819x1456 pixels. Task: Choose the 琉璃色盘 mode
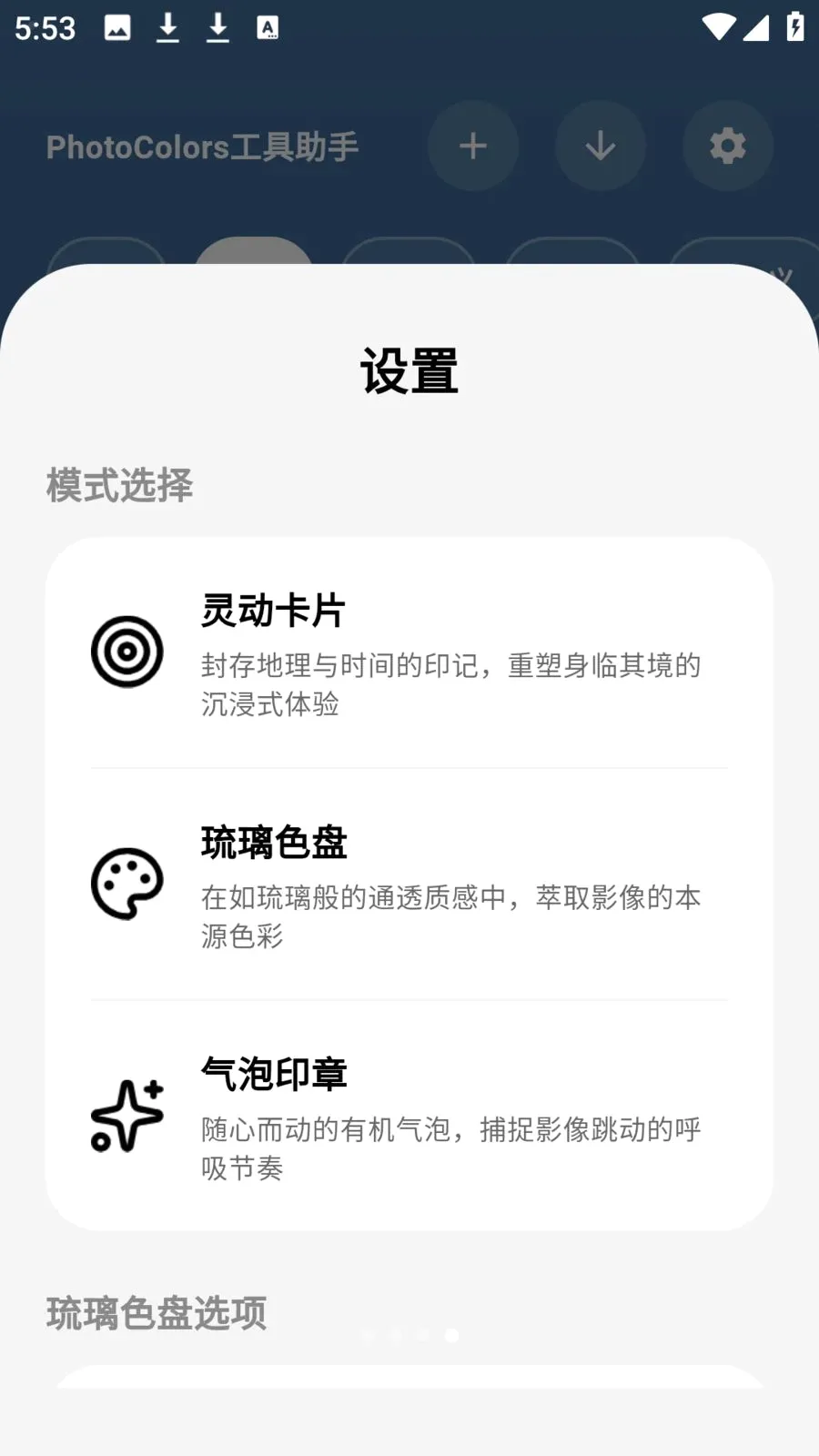409,884
